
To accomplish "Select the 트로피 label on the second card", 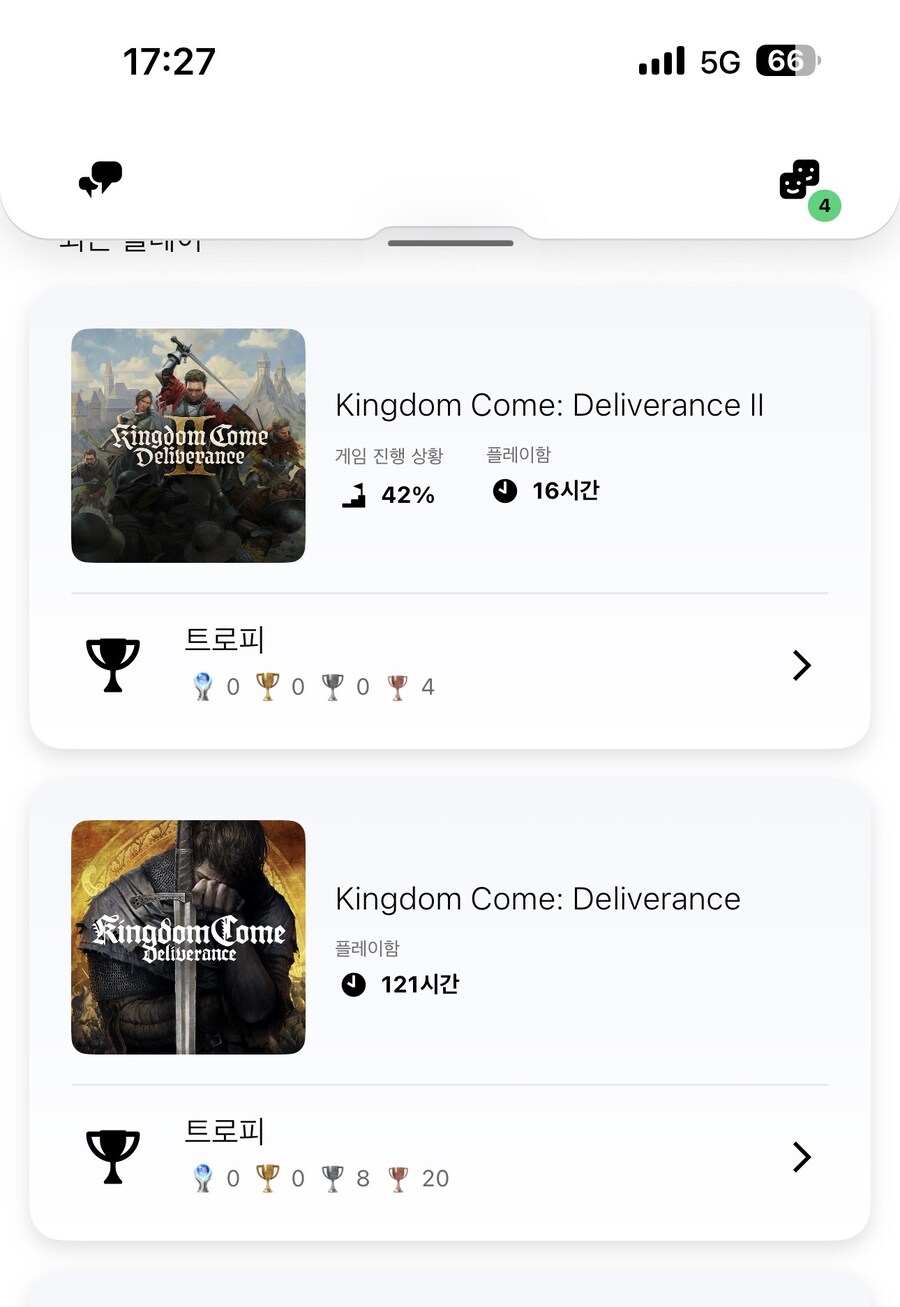I will point(224,1131).
